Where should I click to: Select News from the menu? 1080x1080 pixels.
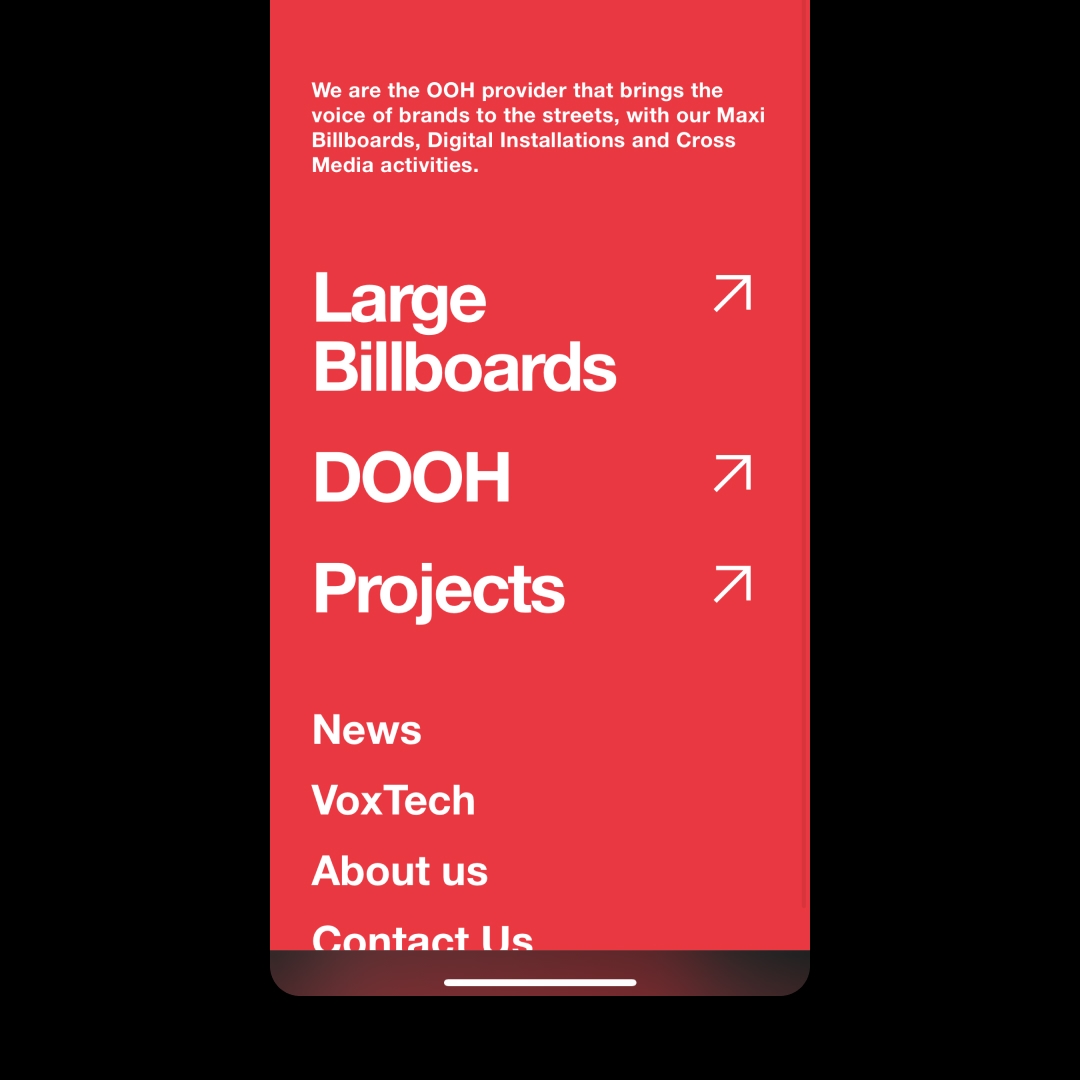pyautogui.click(x=367, y=730)
